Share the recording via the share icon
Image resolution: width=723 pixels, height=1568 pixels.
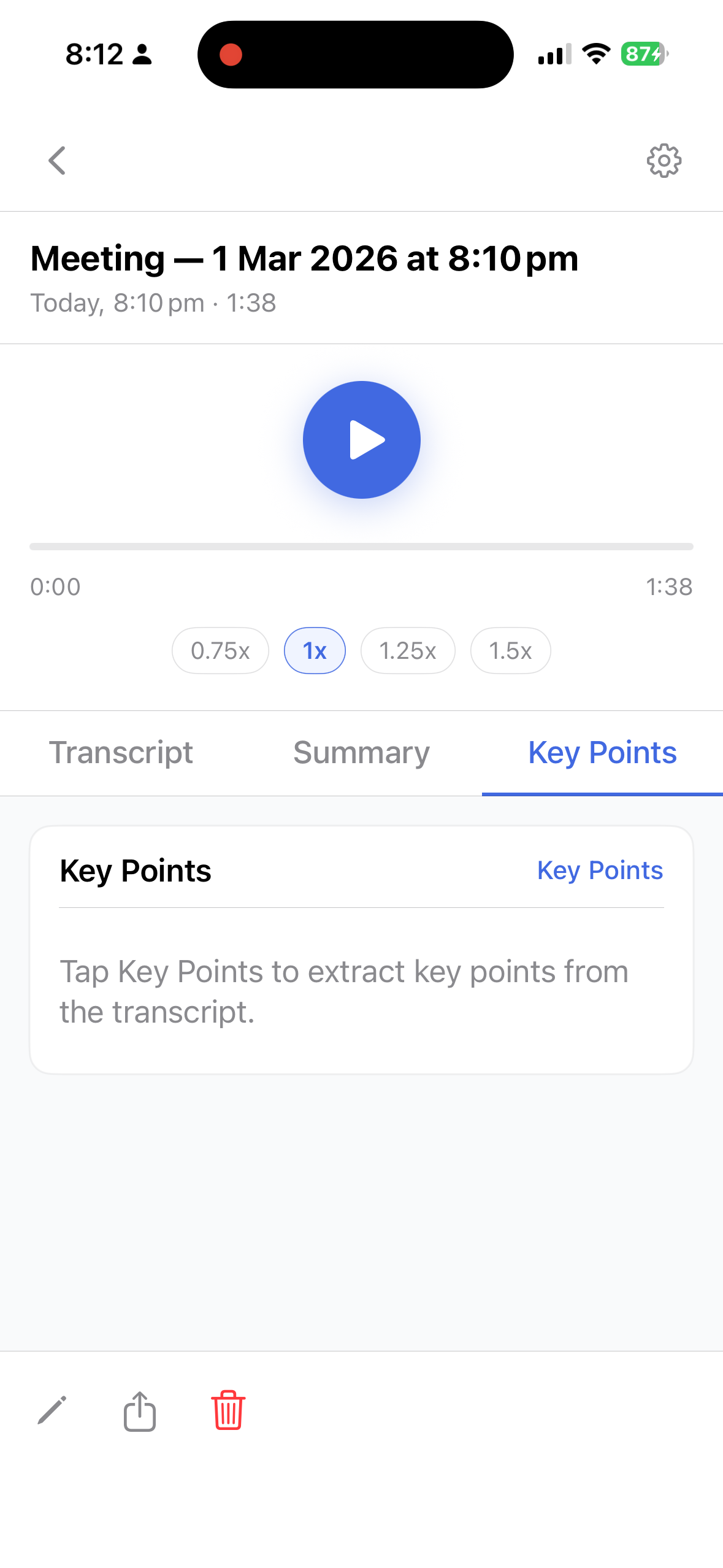pos(139,1412)
